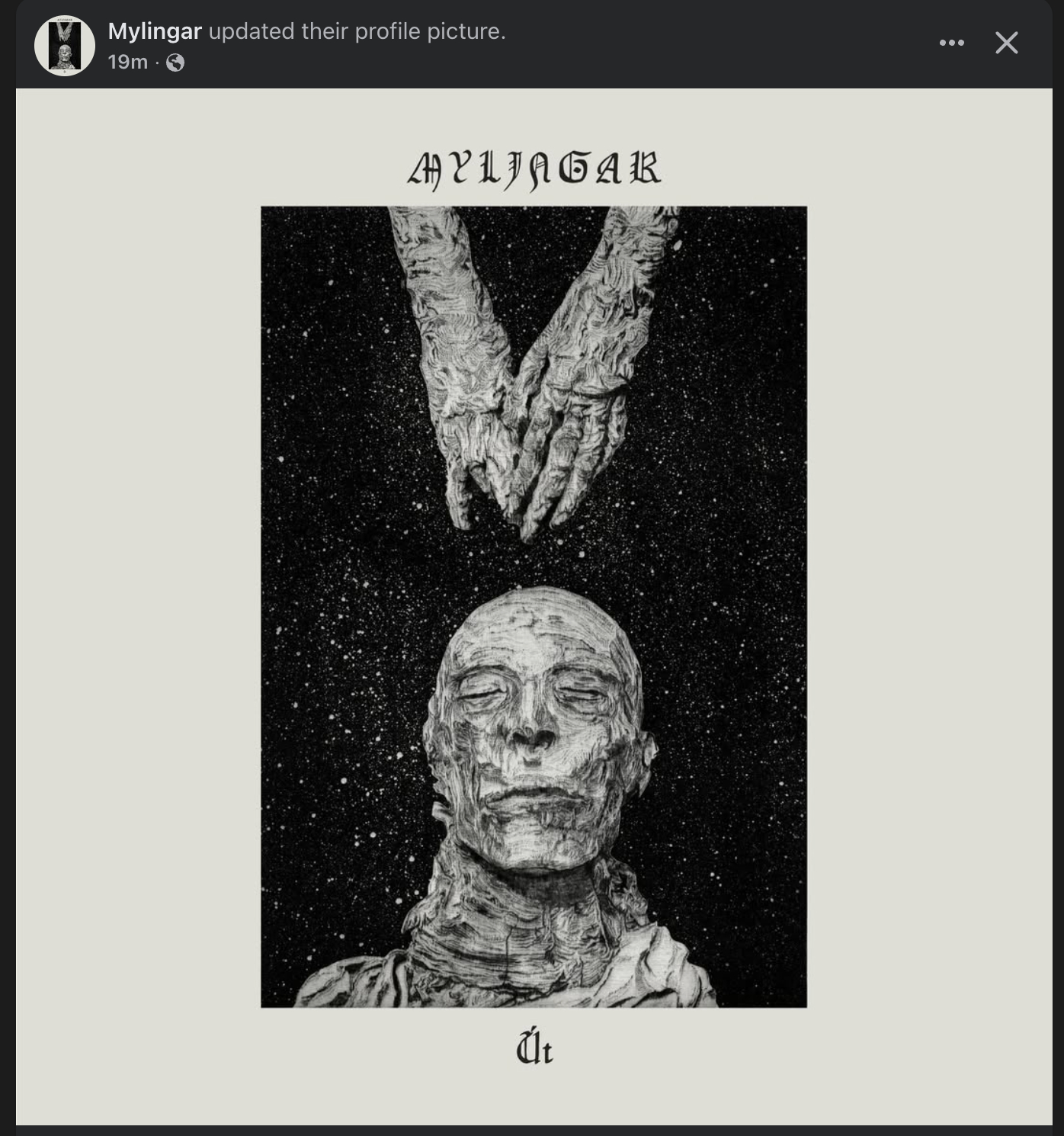Open the Mylingar page name link
The image size is (1064, 1136).
[x=155, y=31]
